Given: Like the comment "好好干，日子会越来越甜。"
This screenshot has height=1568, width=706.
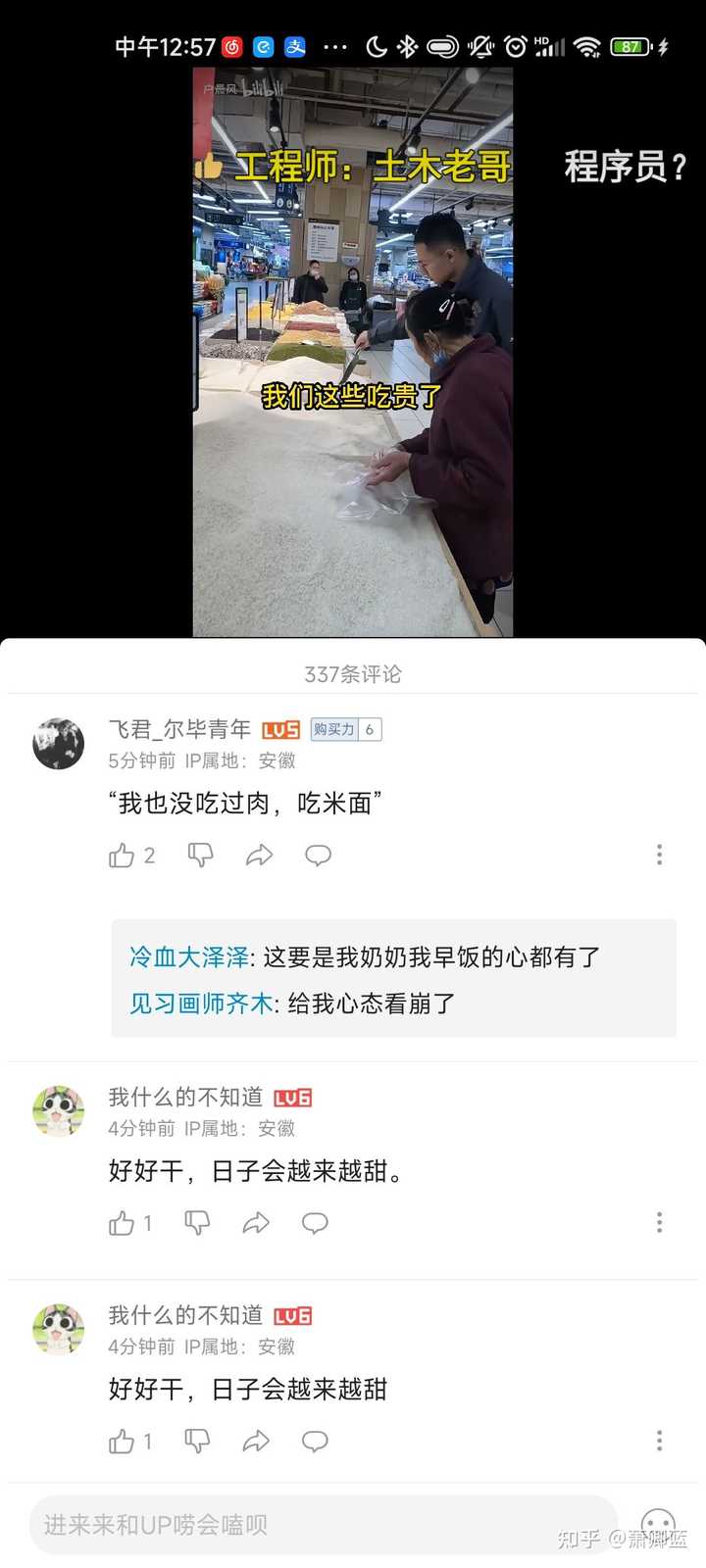Looking at the screenshot, I should 122,1223.
